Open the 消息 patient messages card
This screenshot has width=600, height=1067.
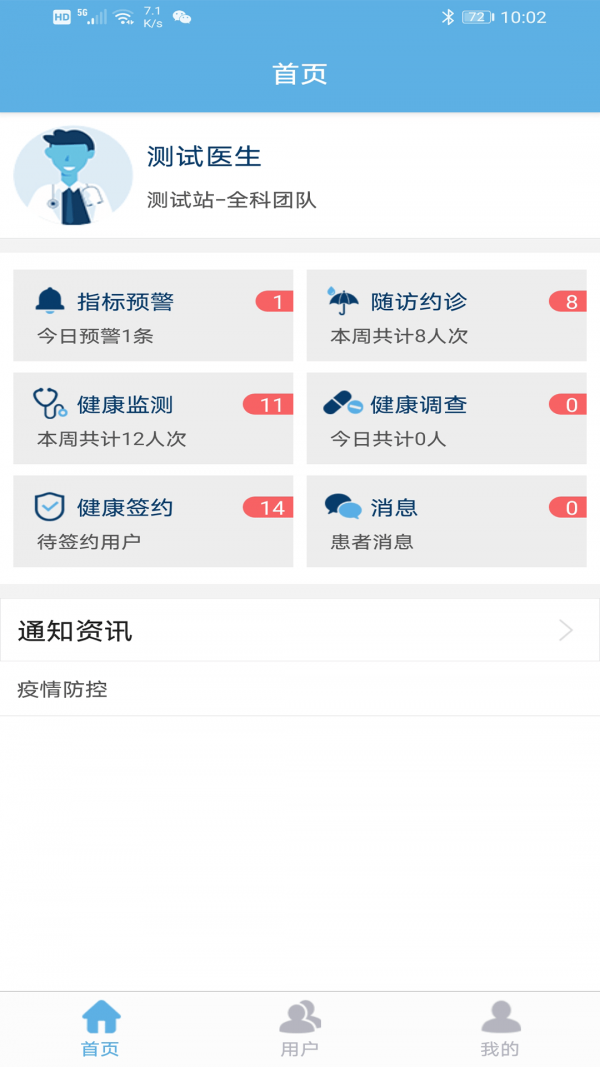[x=446, y=521]
